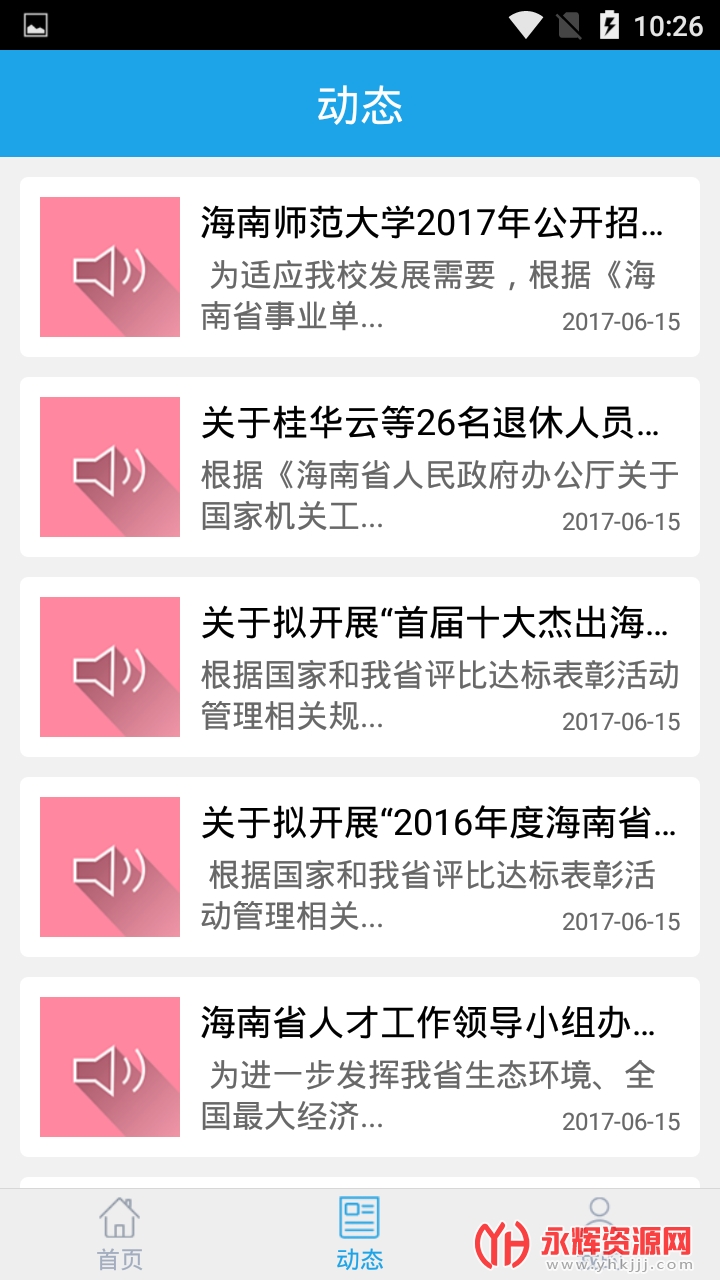Open the 海南师范大学2017年公开招 announcement
Viewport: 720px width, 1280px height.
coord(360,267)
